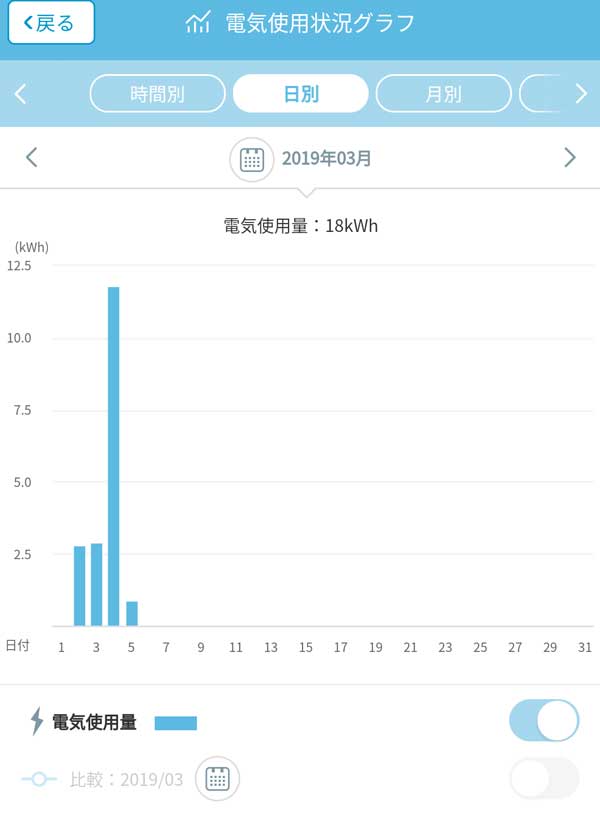Screen dimensions: 600x815
Task: Switch to the 月別 tab
Action: tap(443, 94)
